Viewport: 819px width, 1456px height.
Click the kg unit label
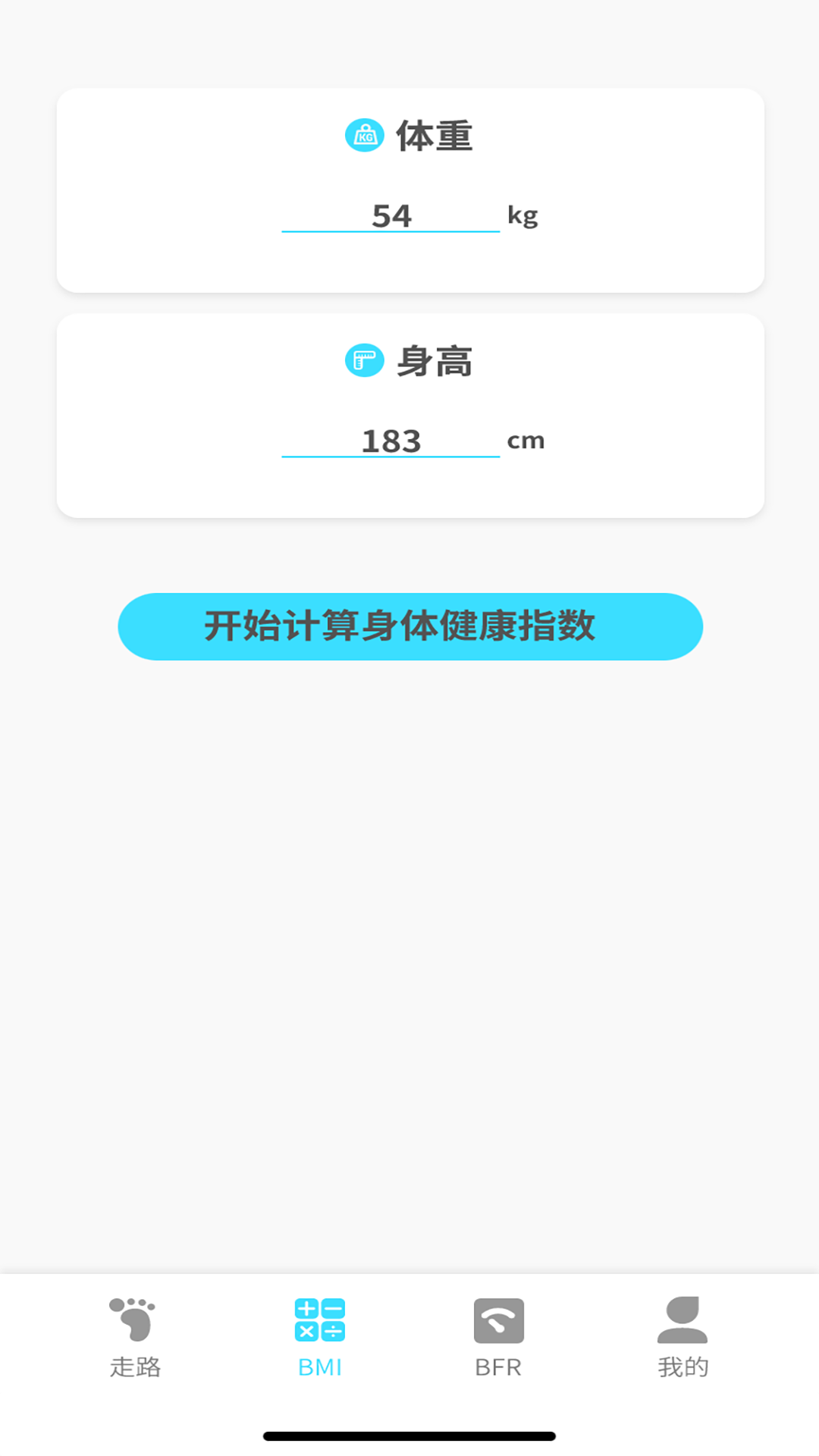coord(523,215)
